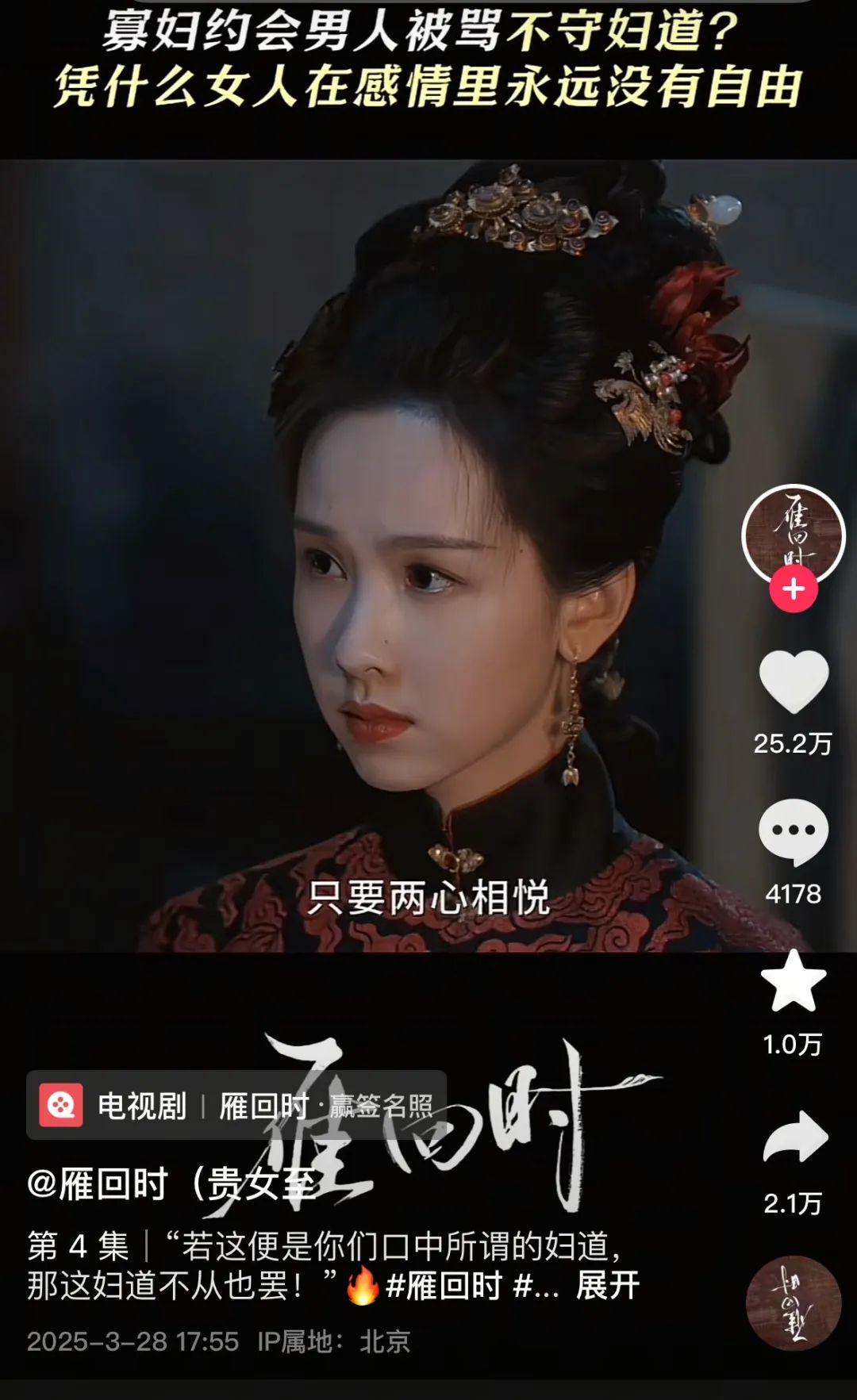Open the spinning music disc
Image resolution: width=857 pixels, height=1400 pixels.
[793, 1302]
